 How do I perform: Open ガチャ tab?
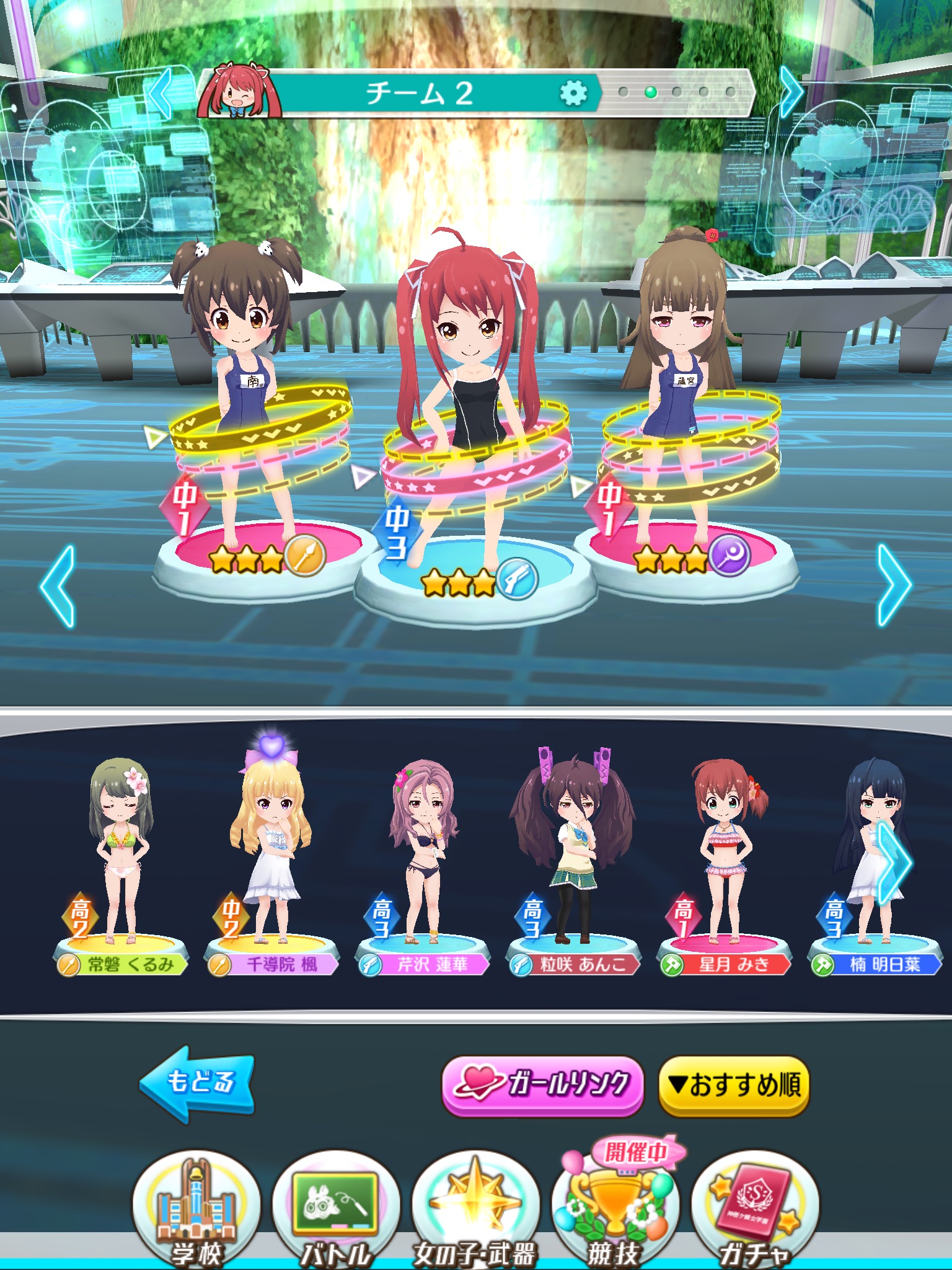coord(754,1208)
